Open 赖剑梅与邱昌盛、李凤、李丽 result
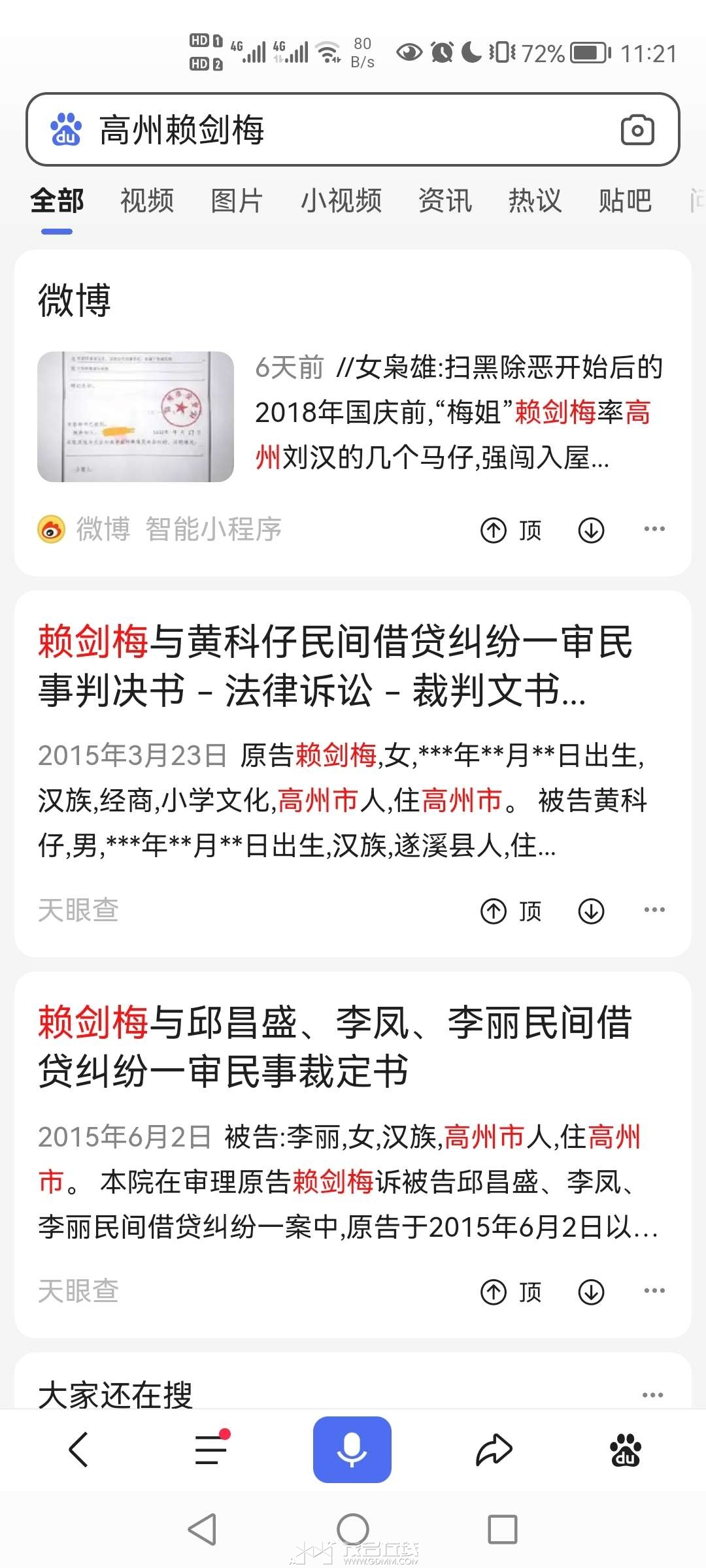Image resolution: width=706 pixels, height=1568 pixels. pos(335,1047)
